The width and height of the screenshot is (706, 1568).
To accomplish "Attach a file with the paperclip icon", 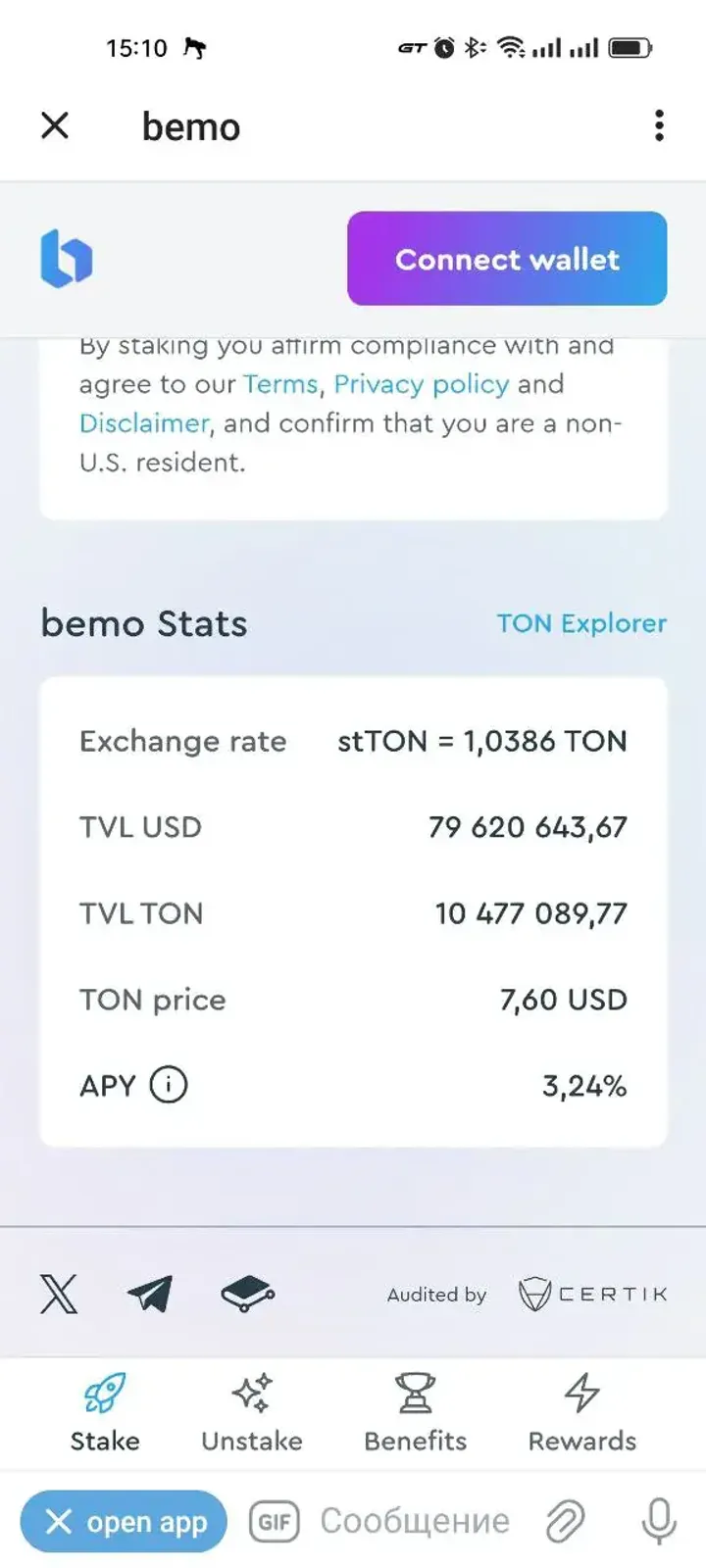I will [x=567, y=1521].
